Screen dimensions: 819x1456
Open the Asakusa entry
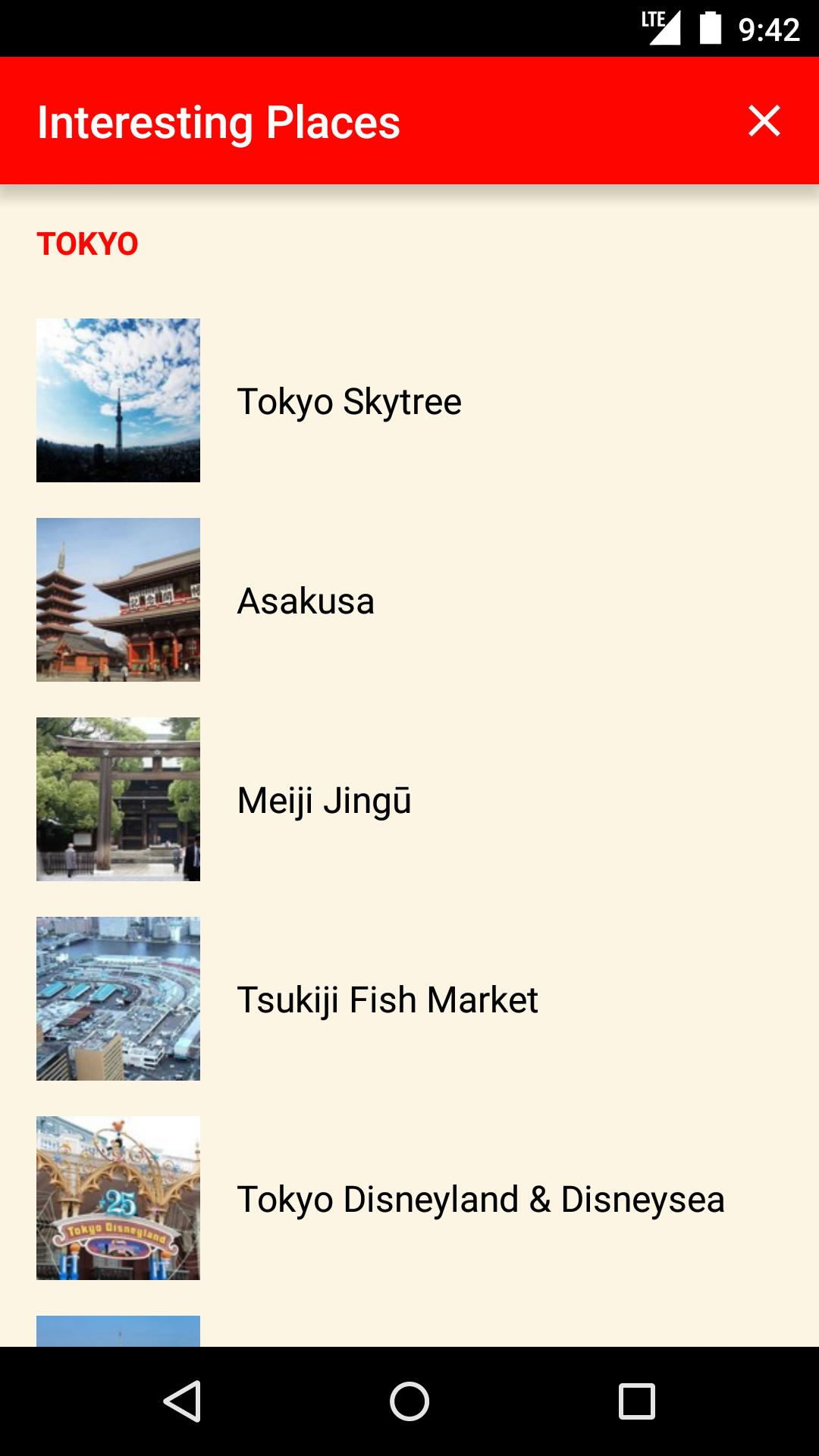306,601
